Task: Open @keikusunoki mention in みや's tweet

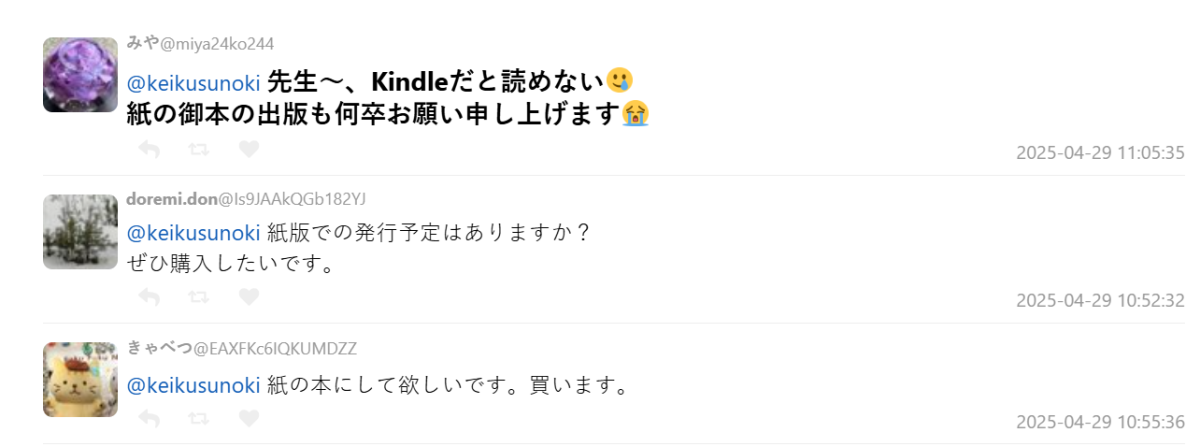Action: click(x=194, y=81)
